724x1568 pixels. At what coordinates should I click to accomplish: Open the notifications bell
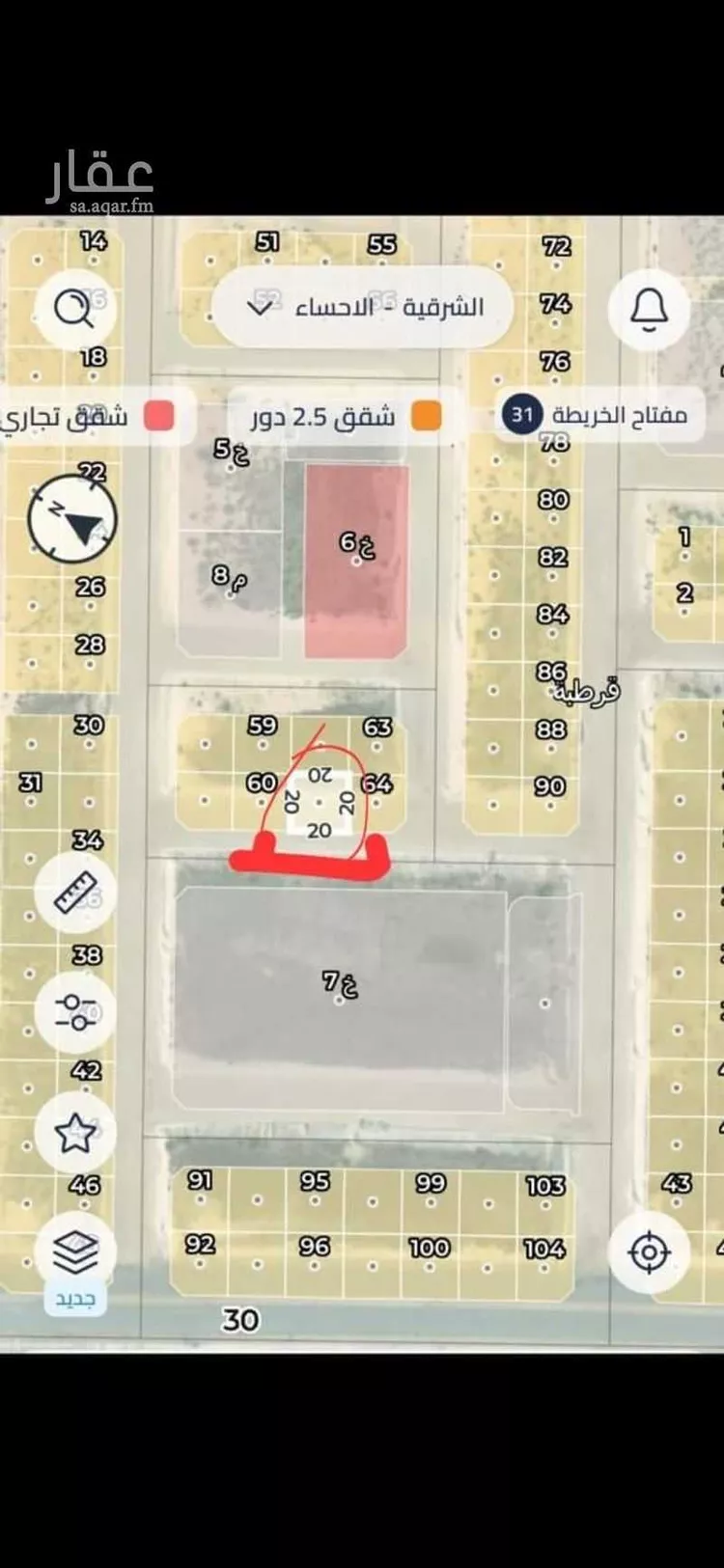649,308
